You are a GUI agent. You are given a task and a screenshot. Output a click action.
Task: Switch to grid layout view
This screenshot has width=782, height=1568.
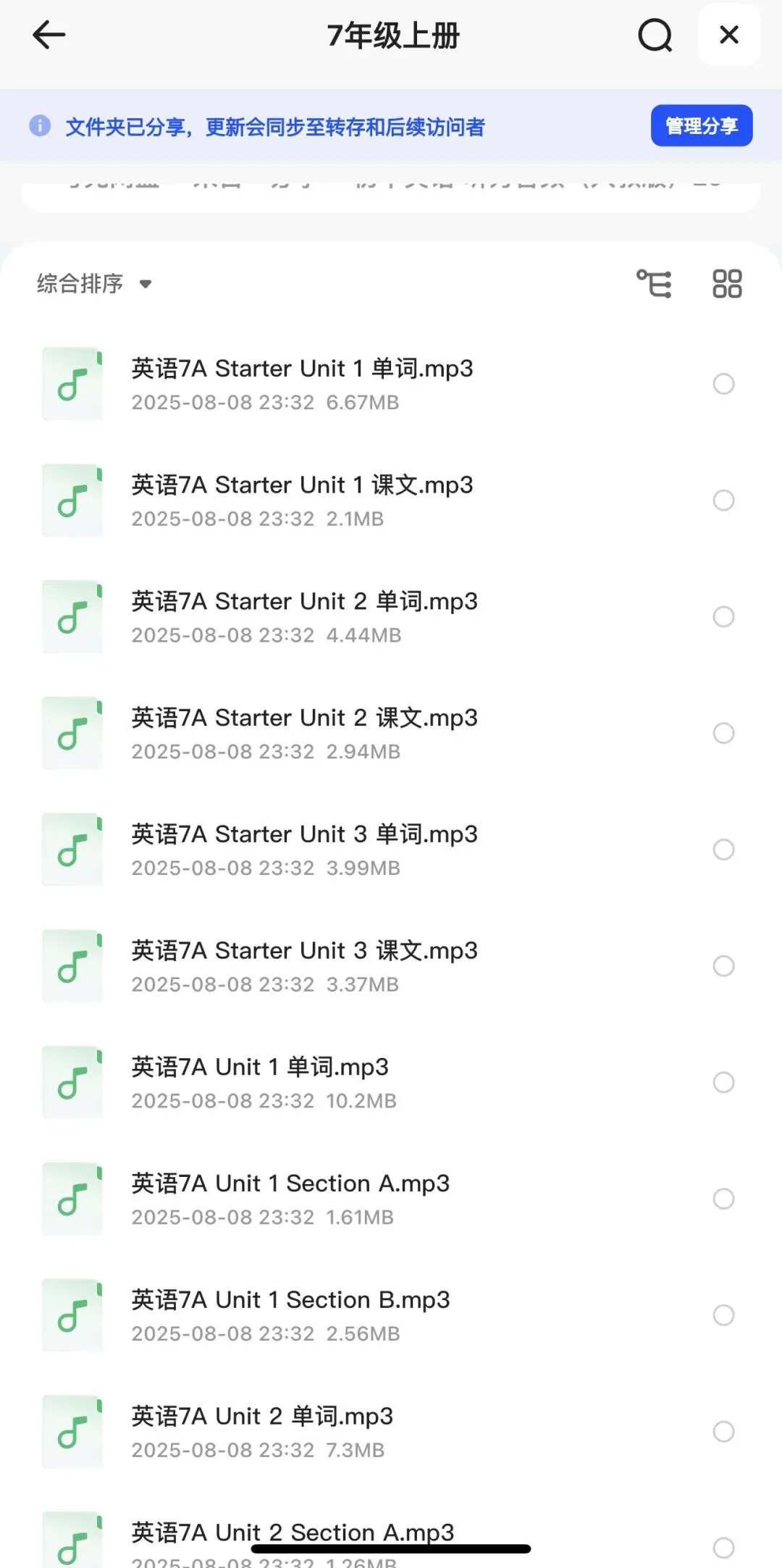click(x=727, y=283)
